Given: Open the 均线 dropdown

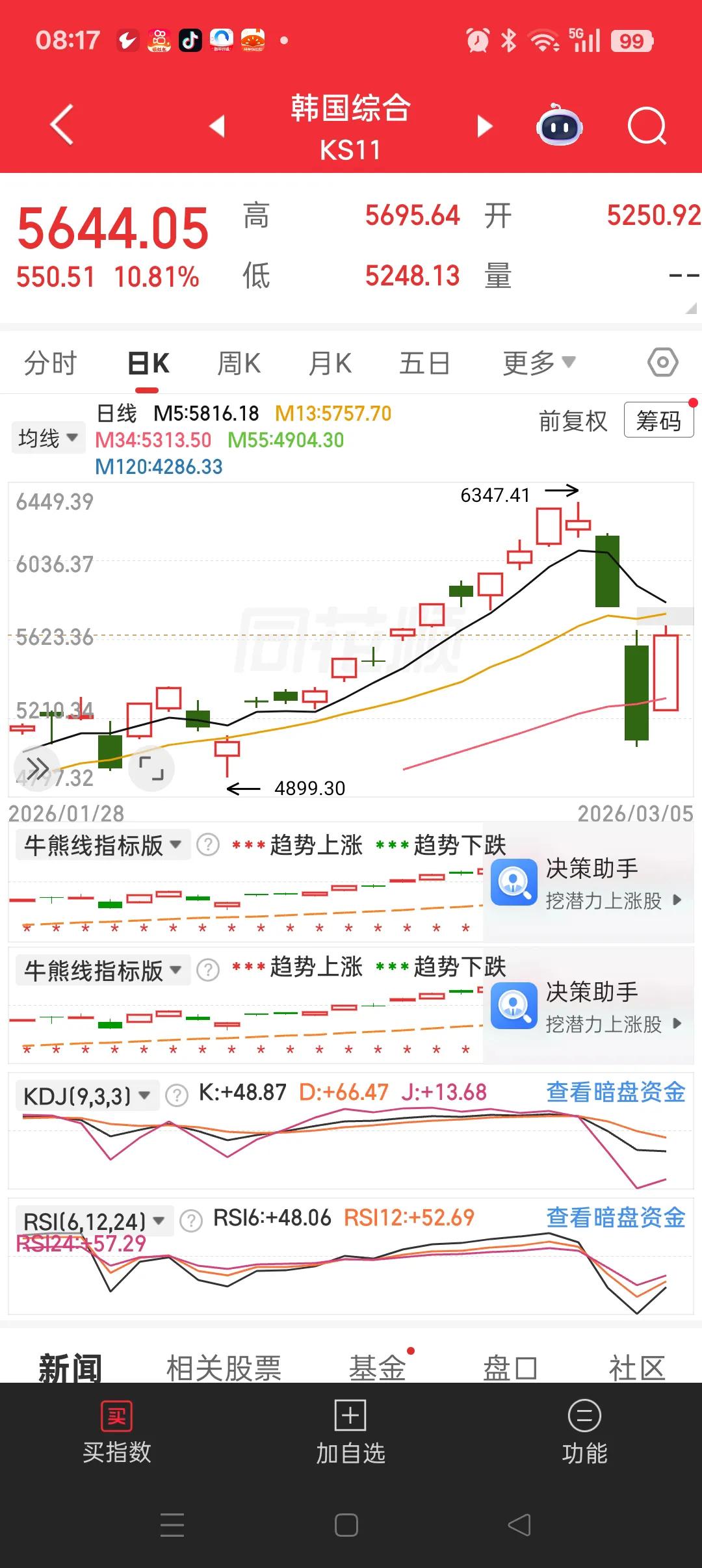Looking at the screenshot, I should point(48,437).
